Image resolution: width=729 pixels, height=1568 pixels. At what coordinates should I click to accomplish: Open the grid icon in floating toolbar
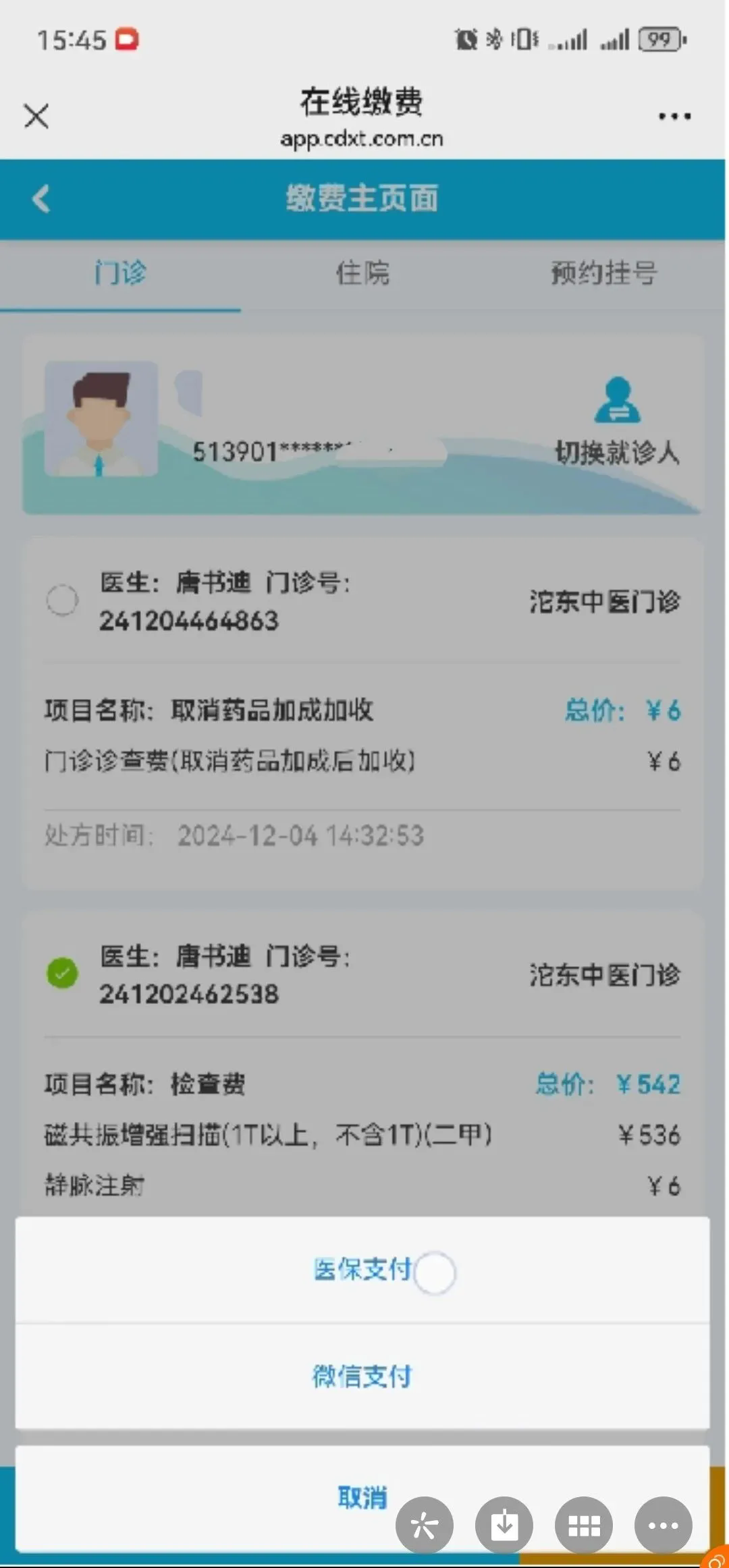point(583,1525)
